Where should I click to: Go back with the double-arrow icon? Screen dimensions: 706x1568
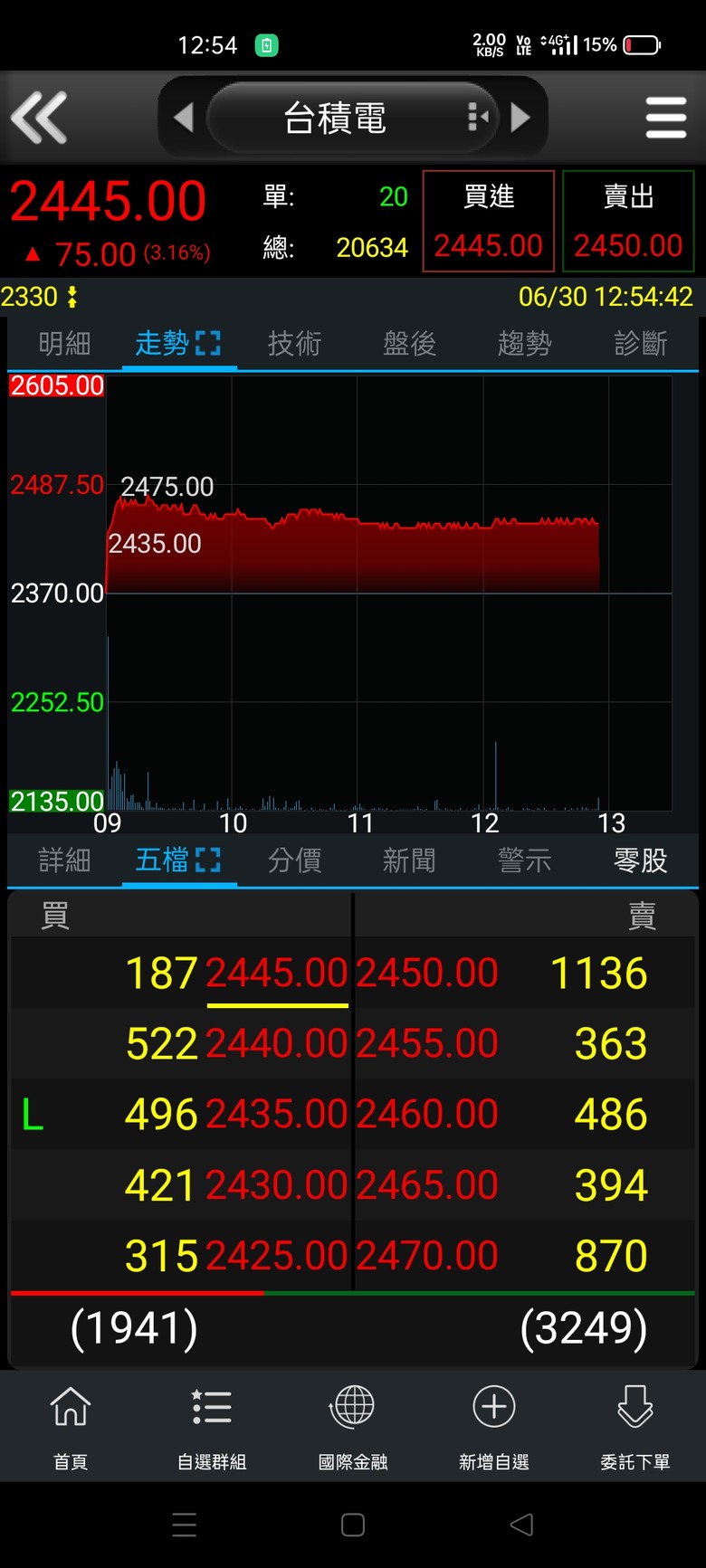39,118
